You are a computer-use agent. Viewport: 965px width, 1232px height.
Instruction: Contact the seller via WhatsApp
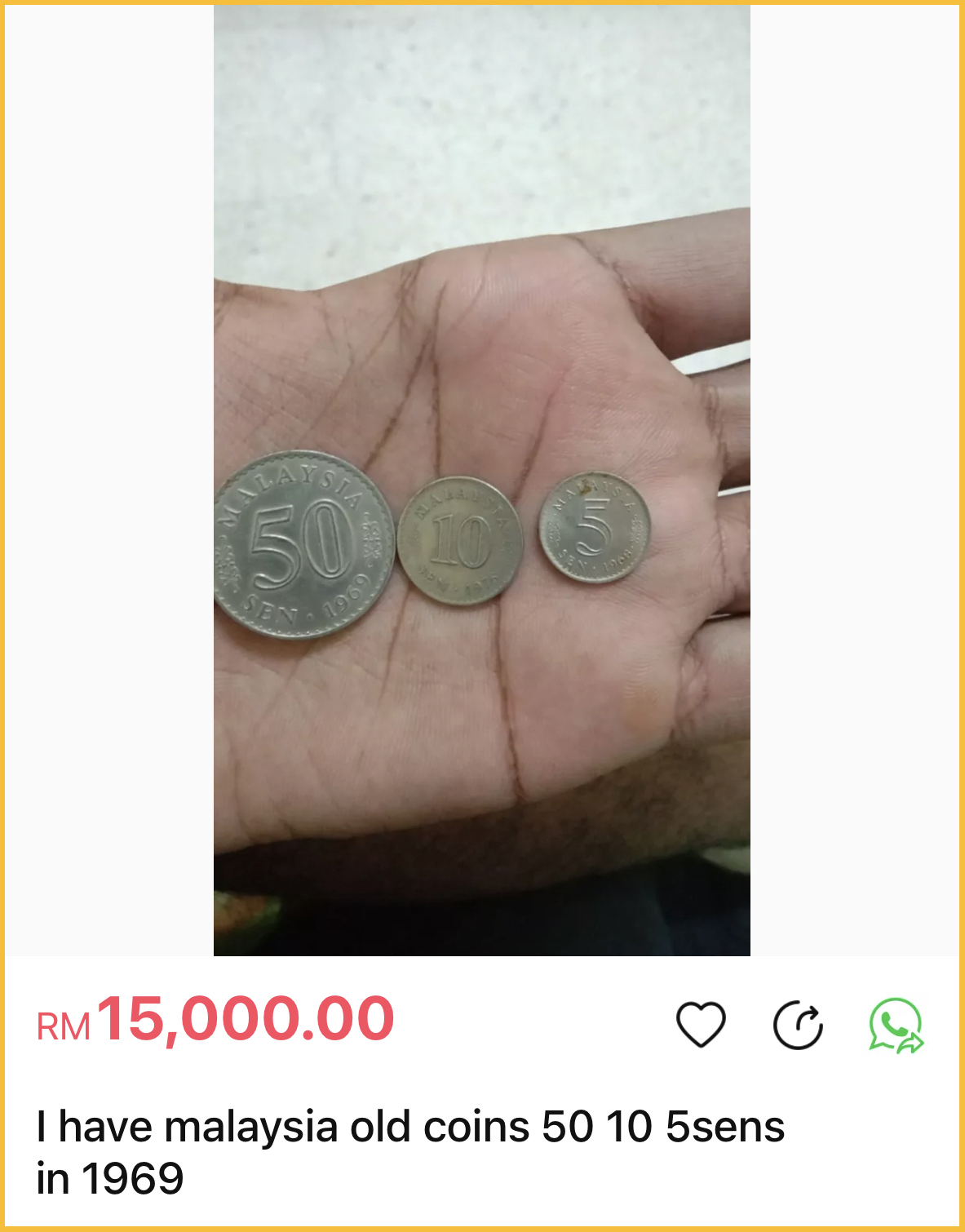point(896,1025)
